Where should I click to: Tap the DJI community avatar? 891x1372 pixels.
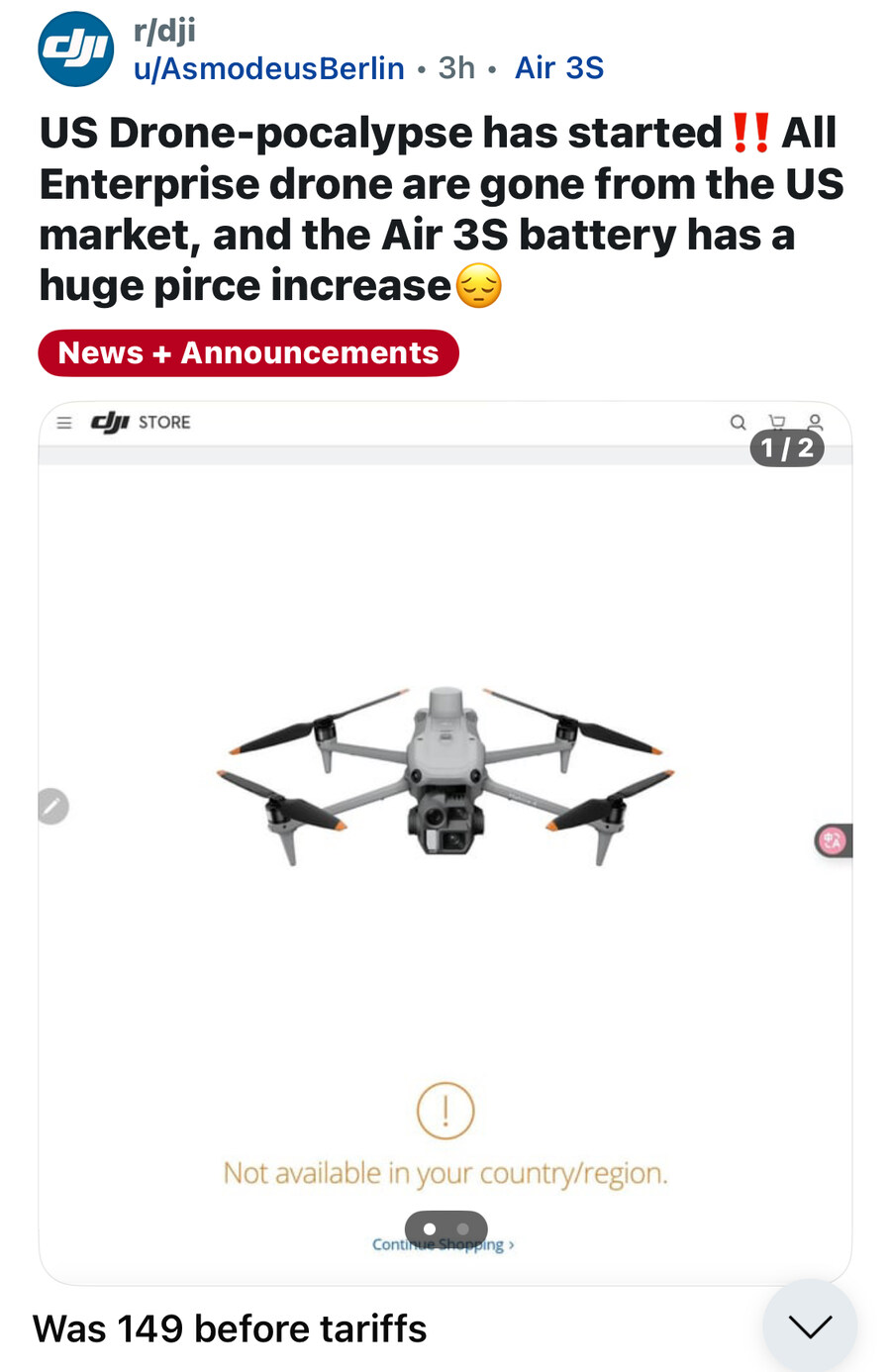[75, 49]
